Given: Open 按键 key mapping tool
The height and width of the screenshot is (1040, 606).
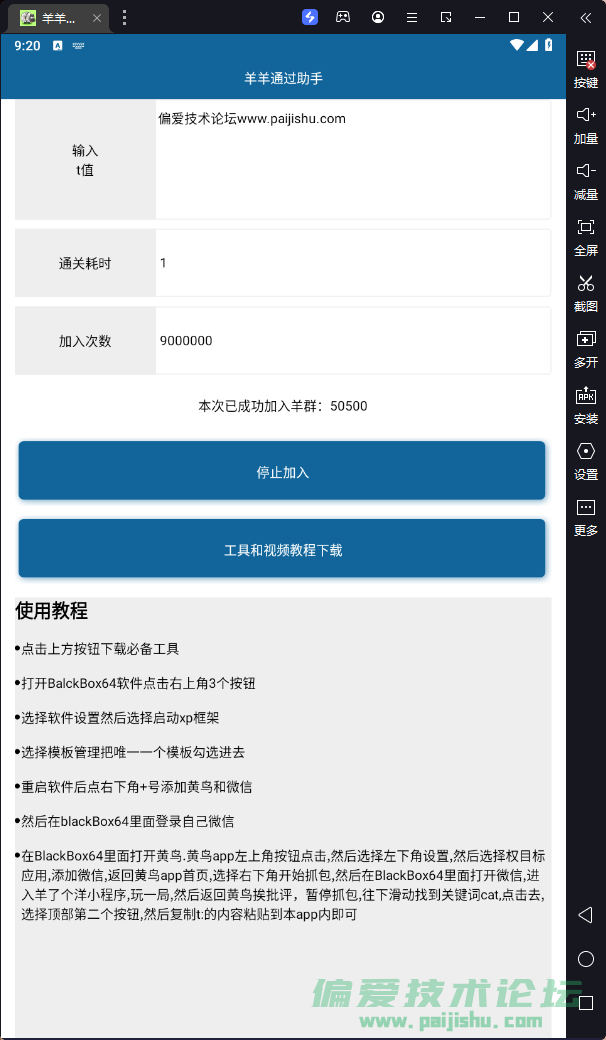Looking at the screenshot, I should point(586,67).
